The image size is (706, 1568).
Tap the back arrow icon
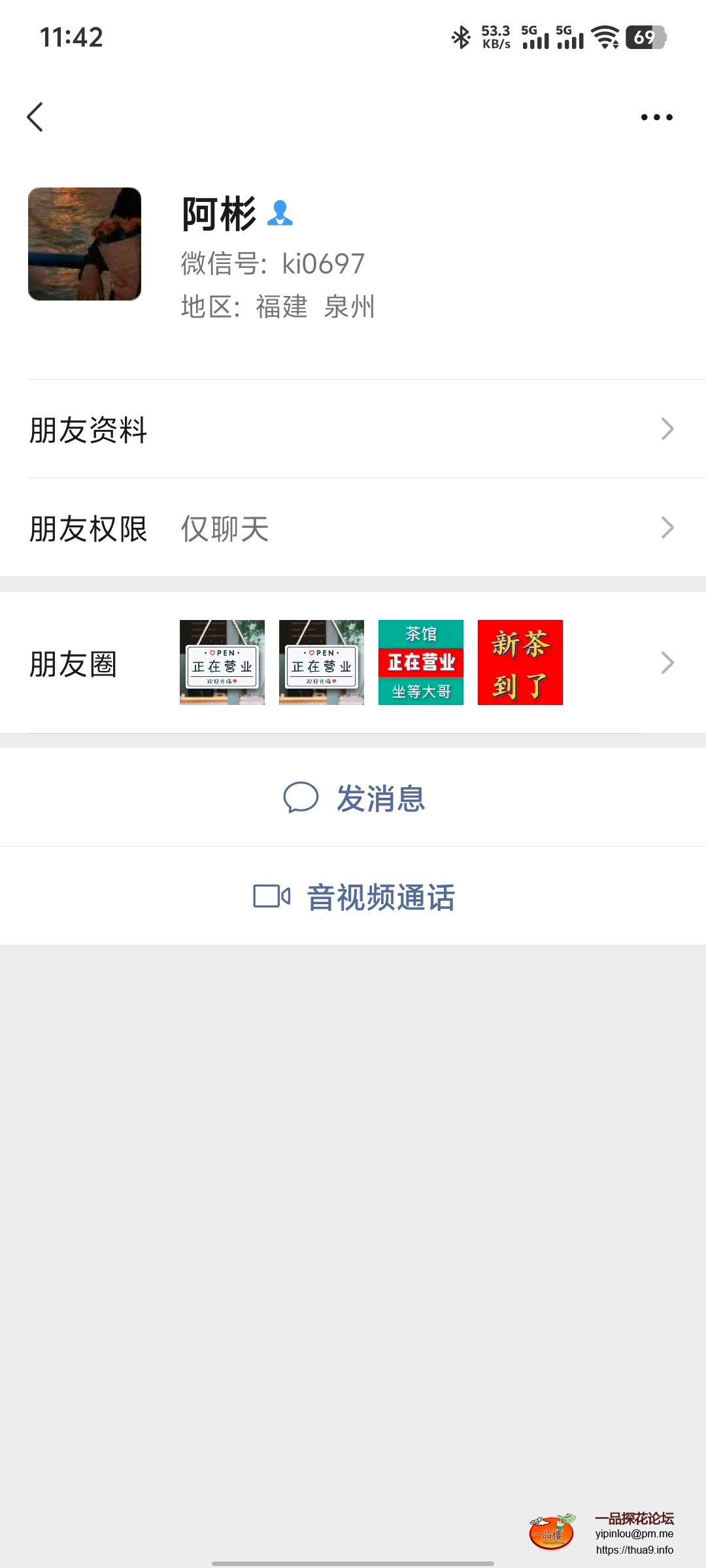click(x=35, y=118)
